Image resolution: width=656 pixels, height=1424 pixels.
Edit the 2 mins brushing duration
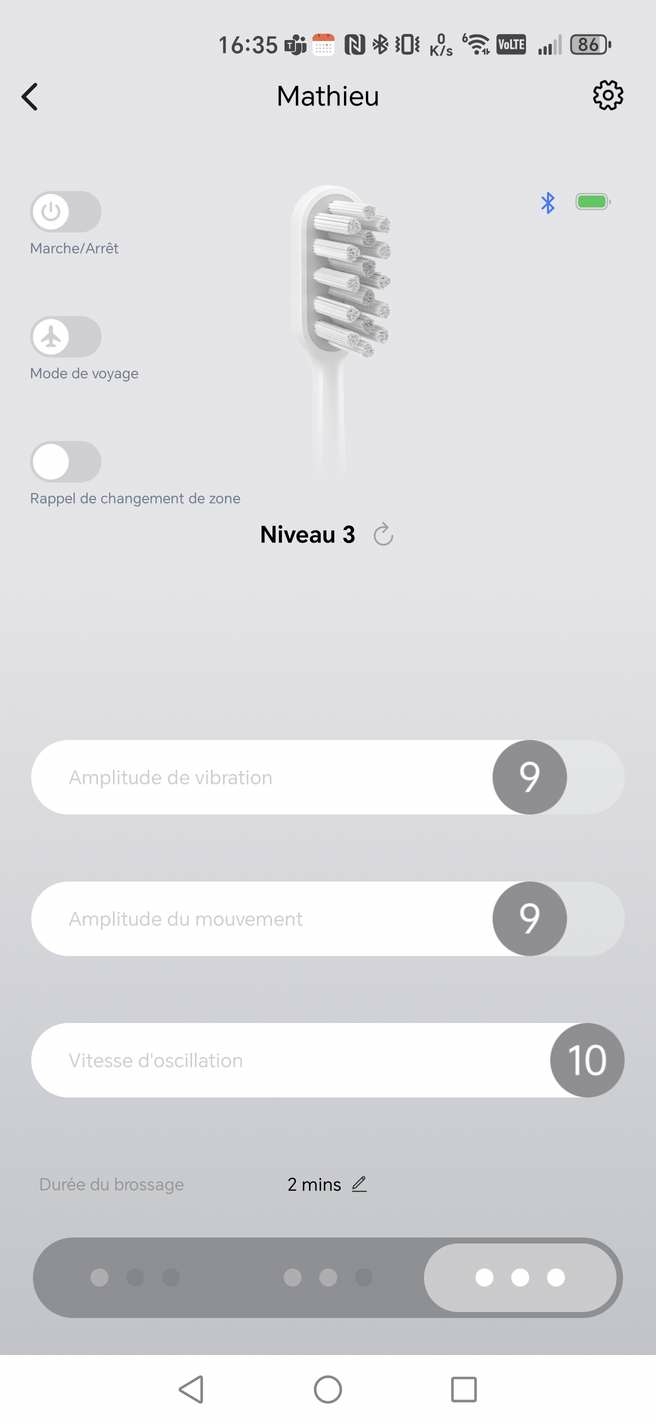[359, 1184]
